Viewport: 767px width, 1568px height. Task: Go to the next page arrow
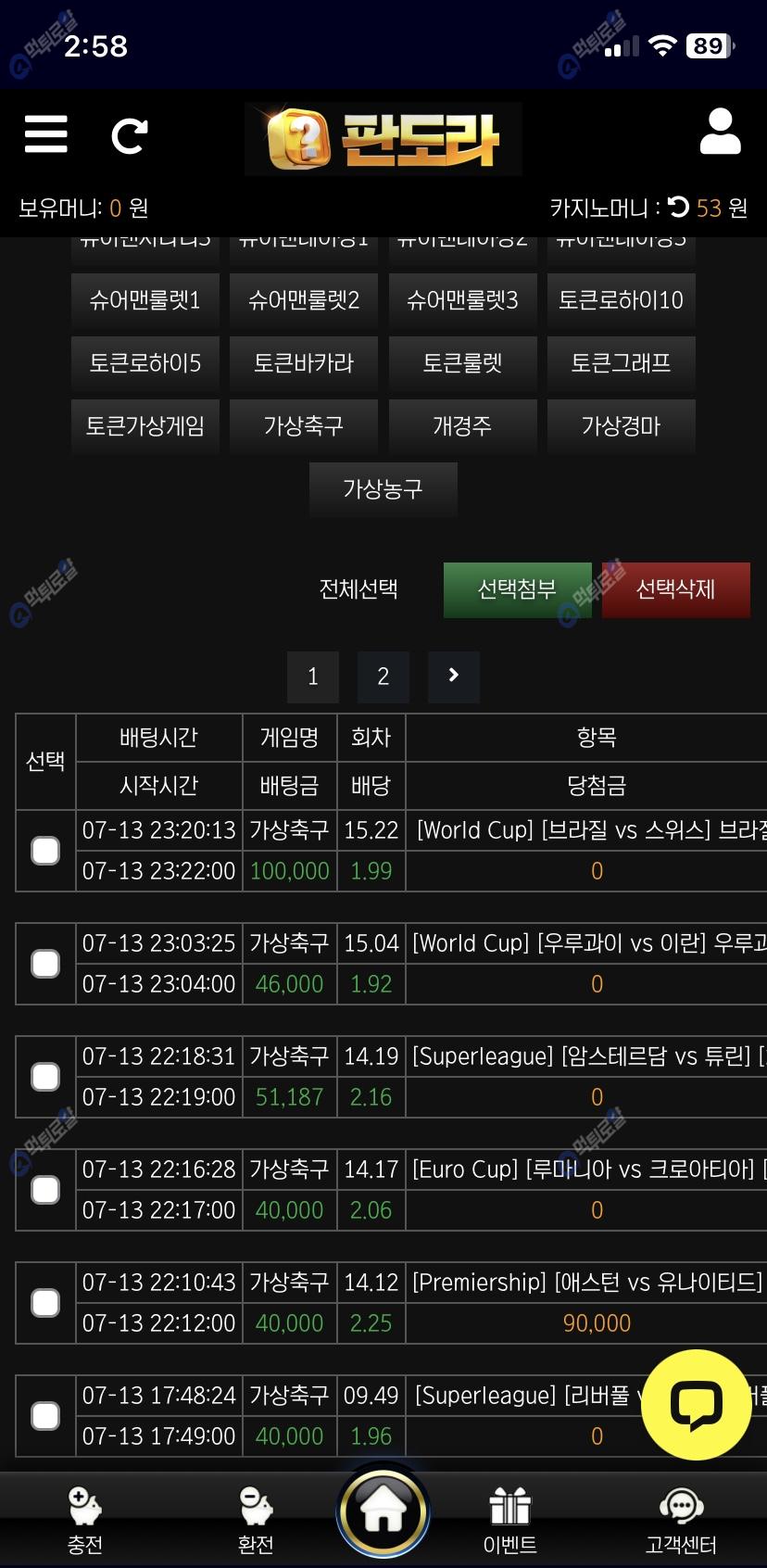pyautogui.click(x=454, y=677)
